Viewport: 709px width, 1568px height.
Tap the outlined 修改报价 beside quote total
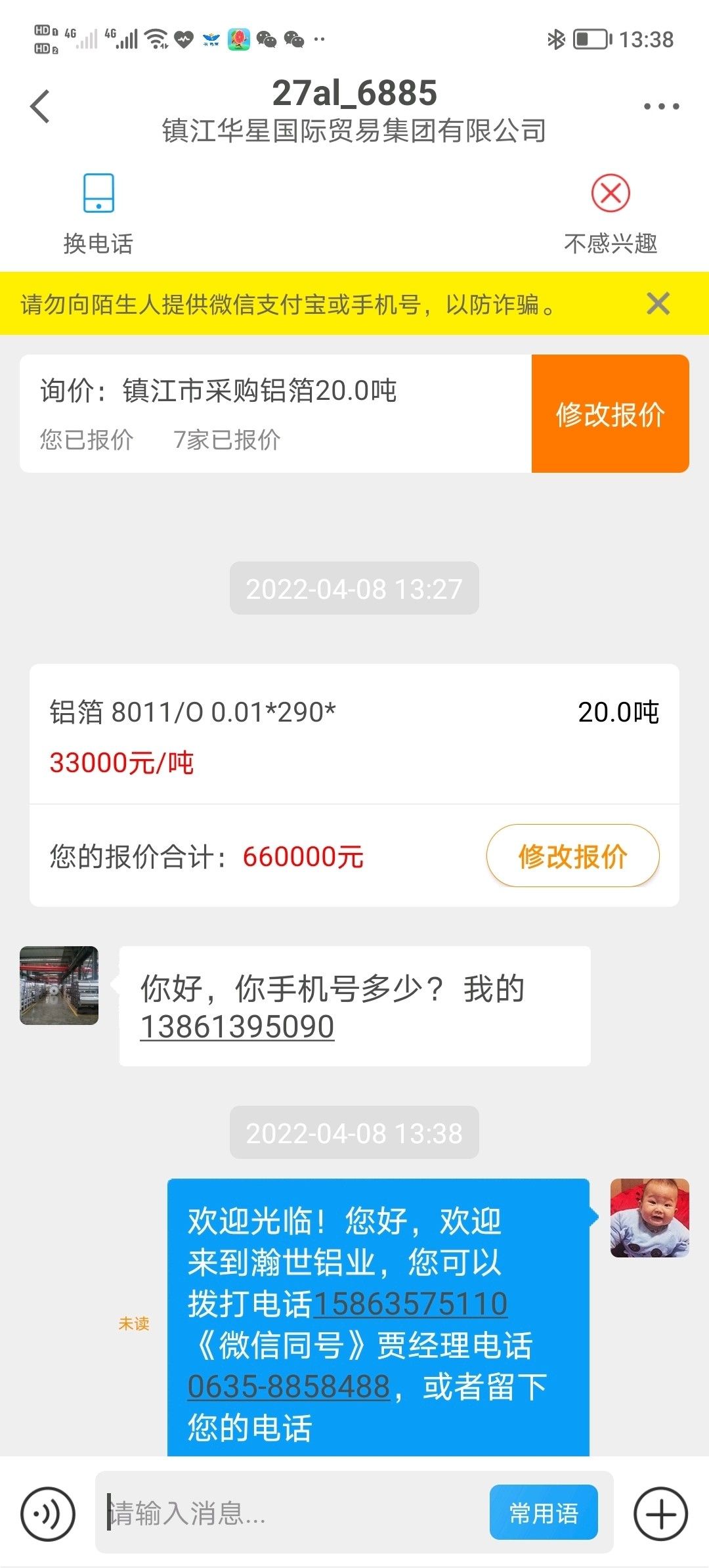tap(572, 856)
